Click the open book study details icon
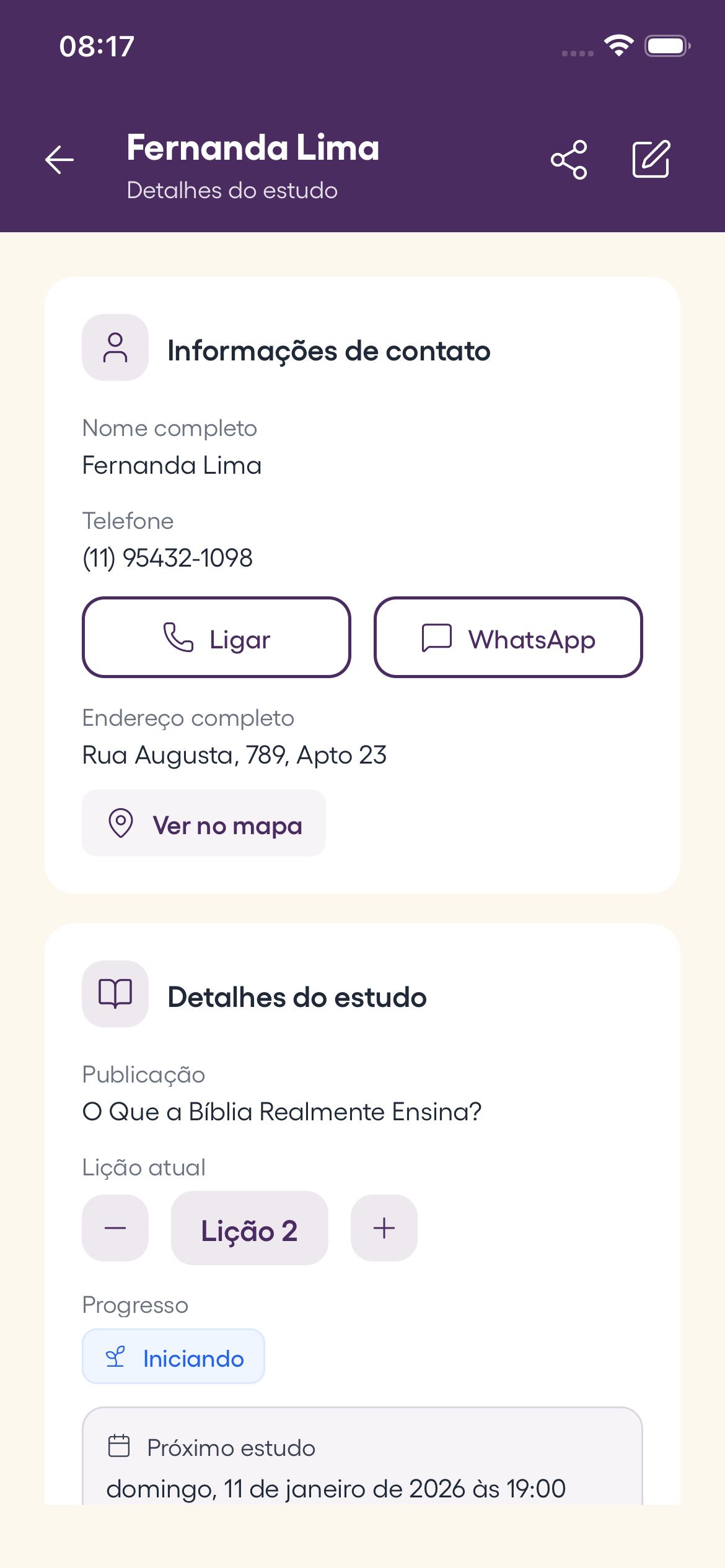This screenshot has width=725, height=1568. coord(115,995)
